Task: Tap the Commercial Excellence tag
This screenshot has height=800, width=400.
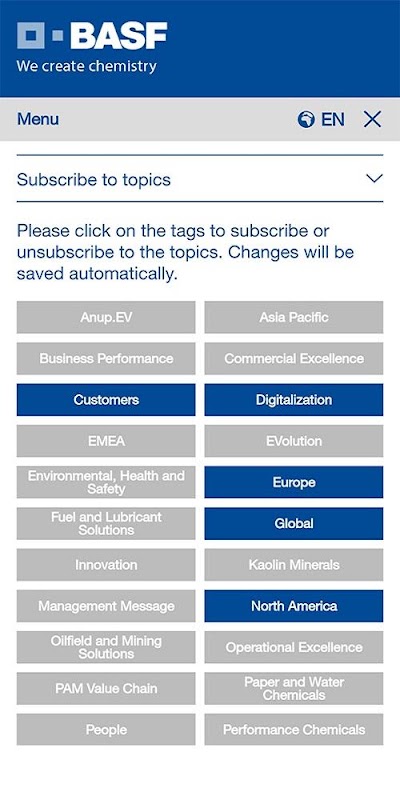Action: click(x=294, y=359)
